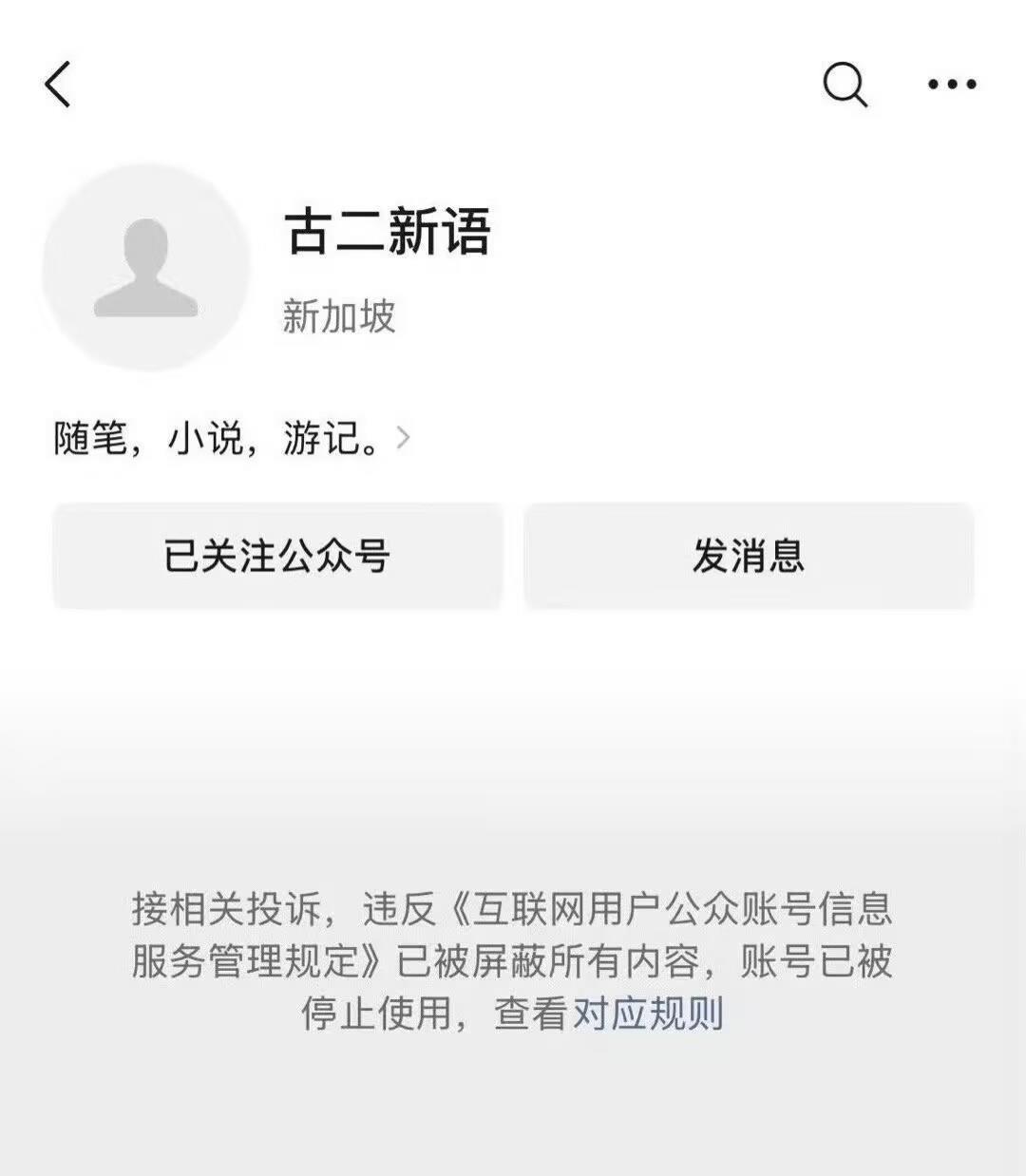
Task: Tap the 已关注公众号 button
Action: 276,556
